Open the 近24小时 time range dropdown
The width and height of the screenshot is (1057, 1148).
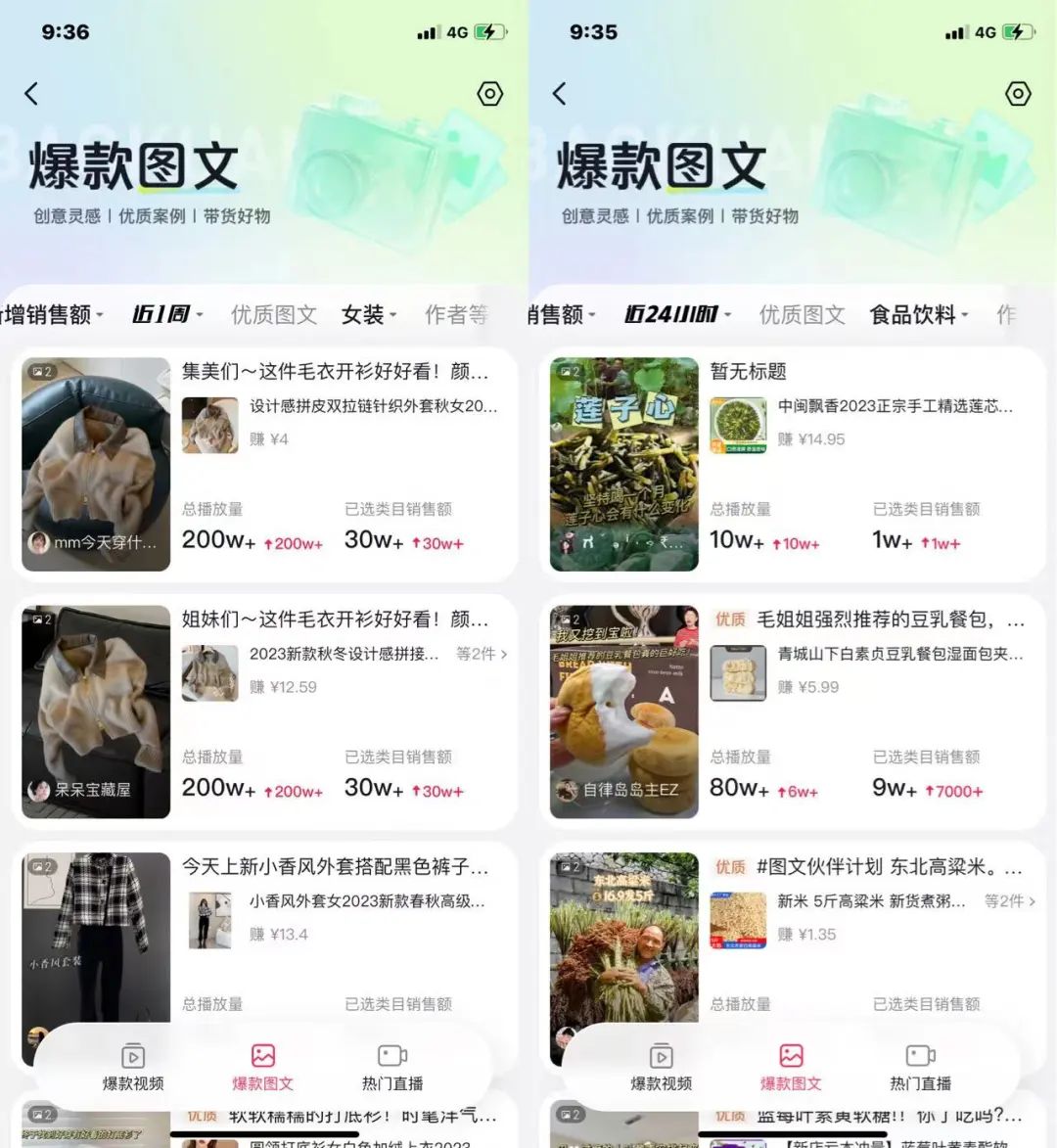[x=677, y=314]
